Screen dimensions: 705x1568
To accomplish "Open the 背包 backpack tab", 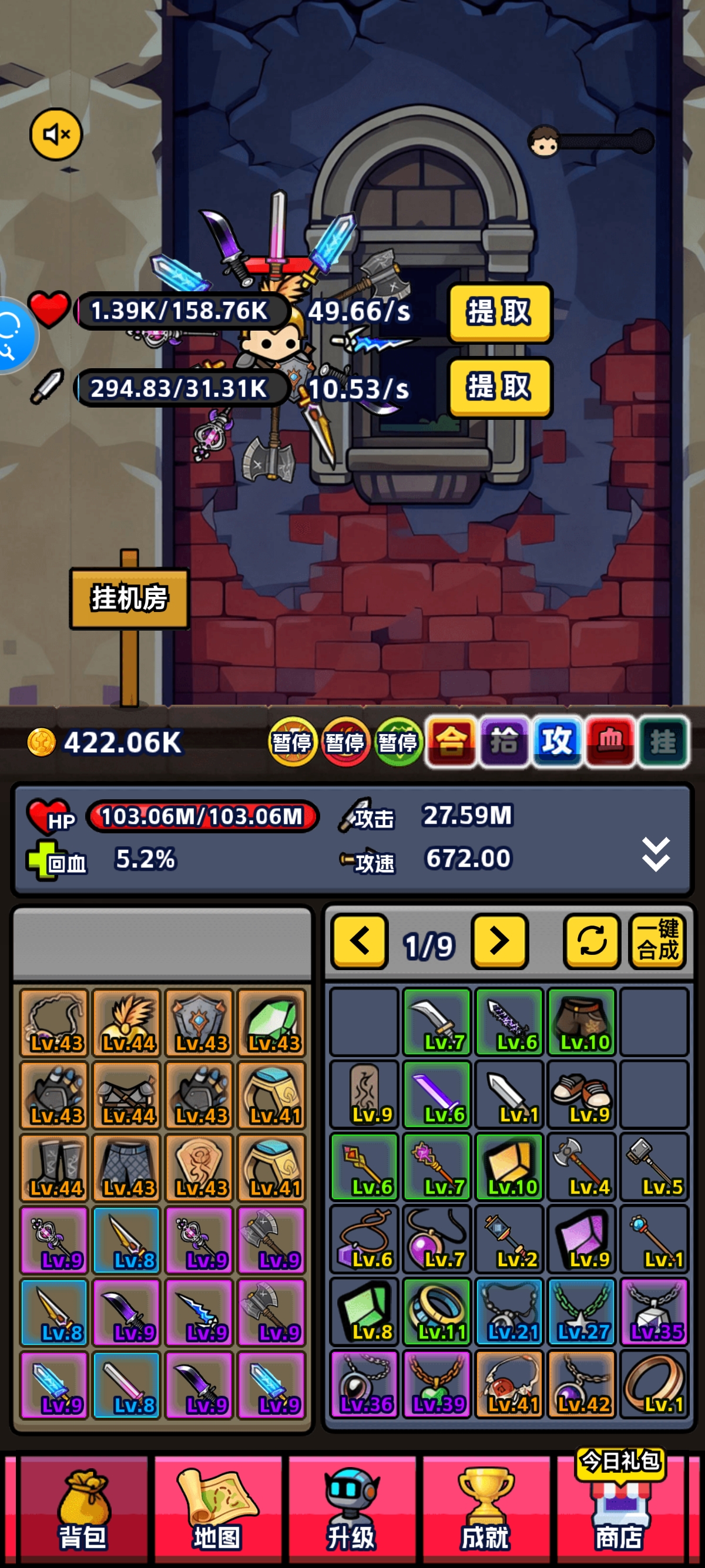I will click(x=83, y=1512).
